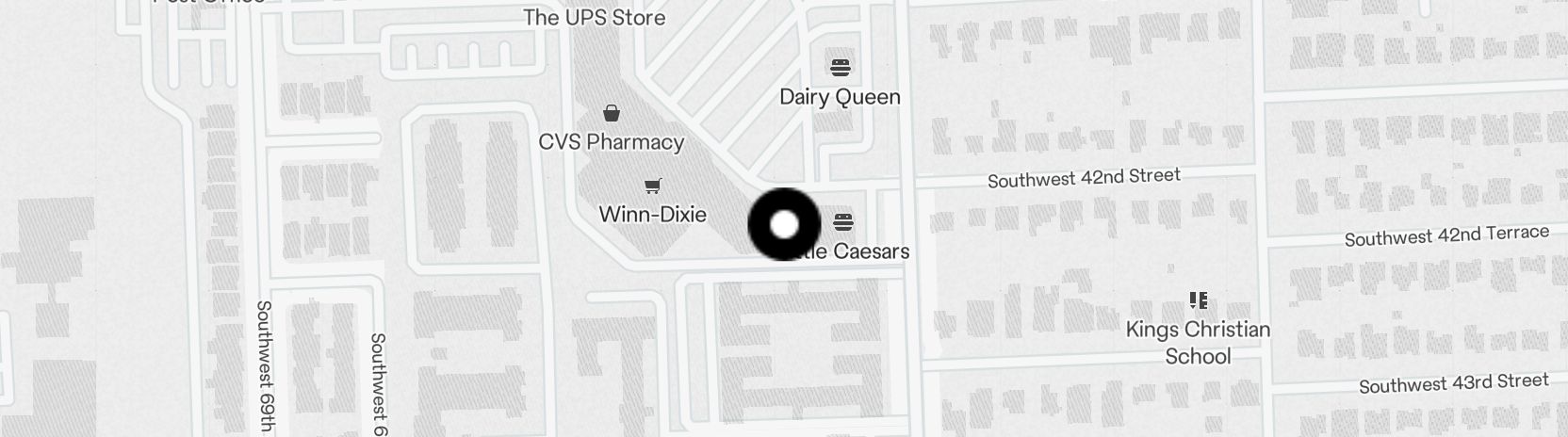Viewport: 1568px width, 437px height.
Task: Select the Winn-Dixie store marker
Action: [652, 186]
